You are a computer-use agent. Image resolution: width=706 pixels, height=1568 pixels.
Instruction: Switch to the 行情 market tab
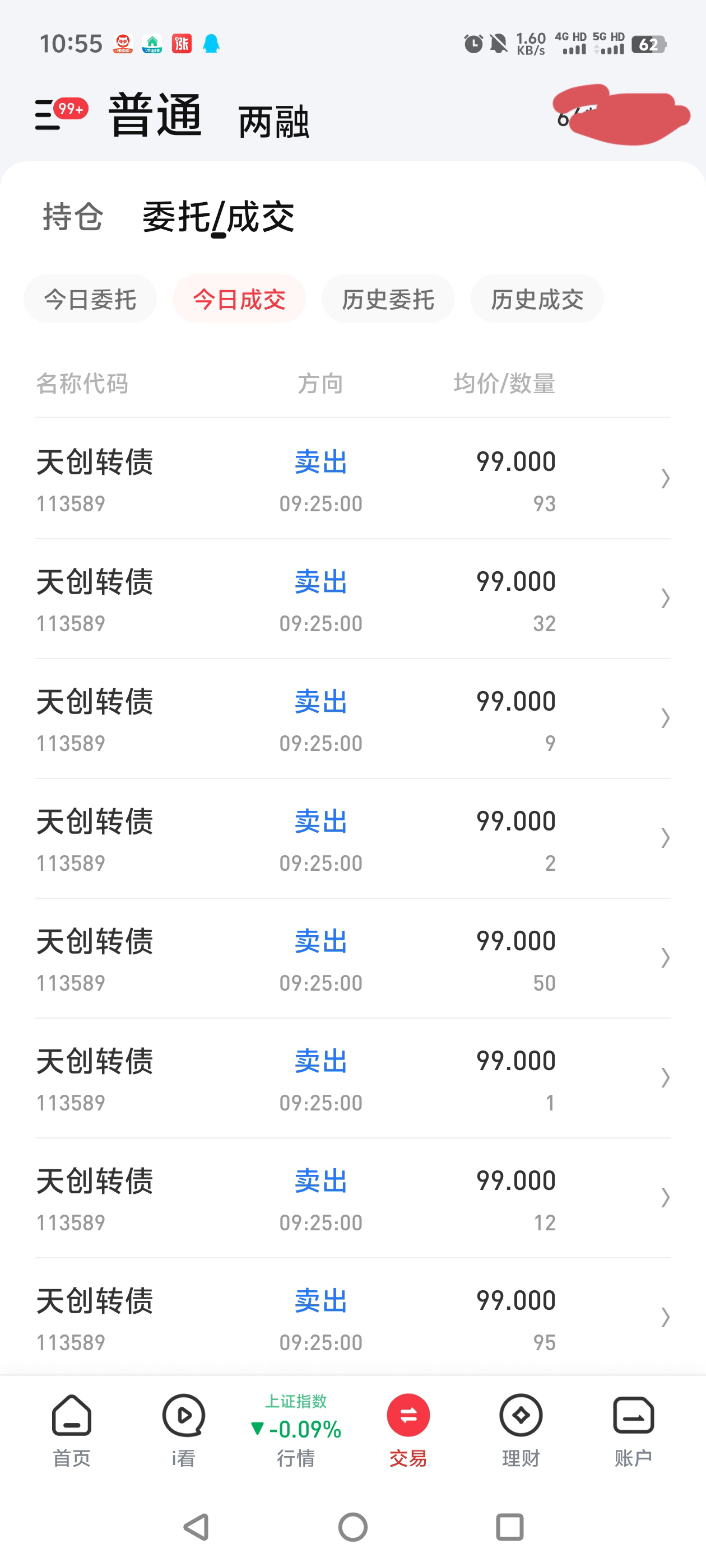click(296, 1429)
